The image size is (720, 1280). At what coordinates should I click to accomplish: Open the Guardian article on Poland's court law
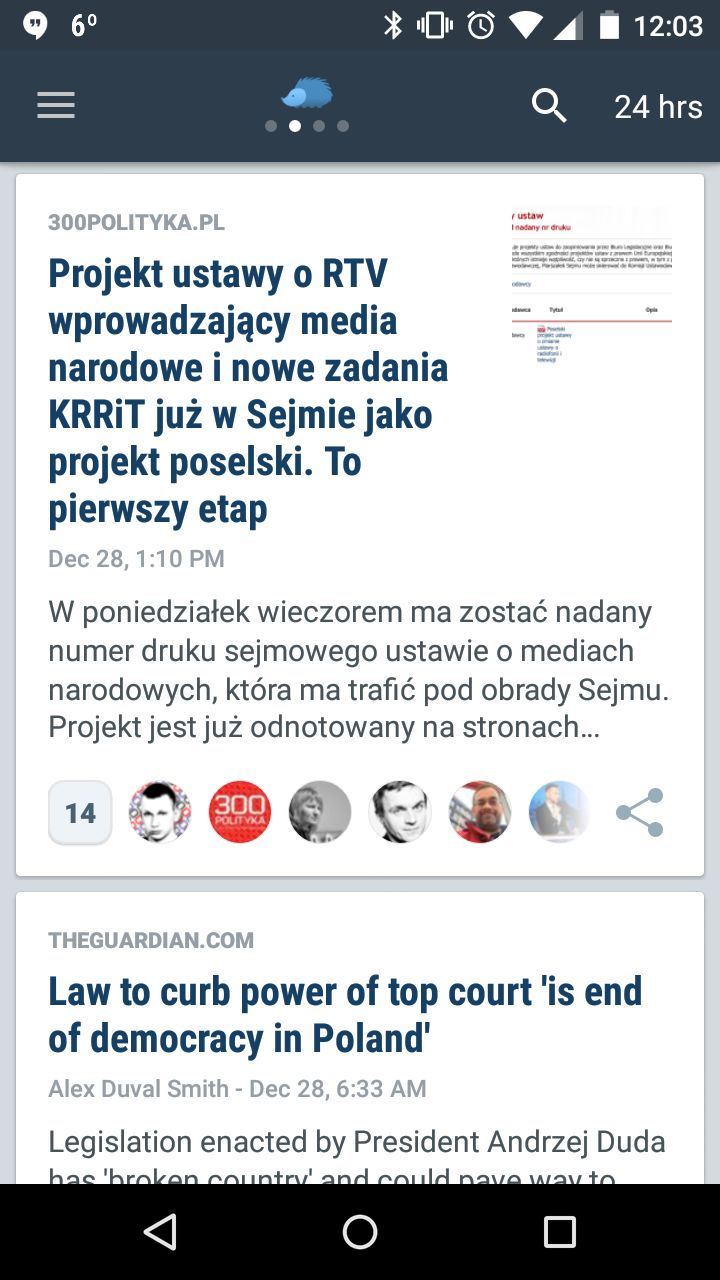[x=345, y=1014]
